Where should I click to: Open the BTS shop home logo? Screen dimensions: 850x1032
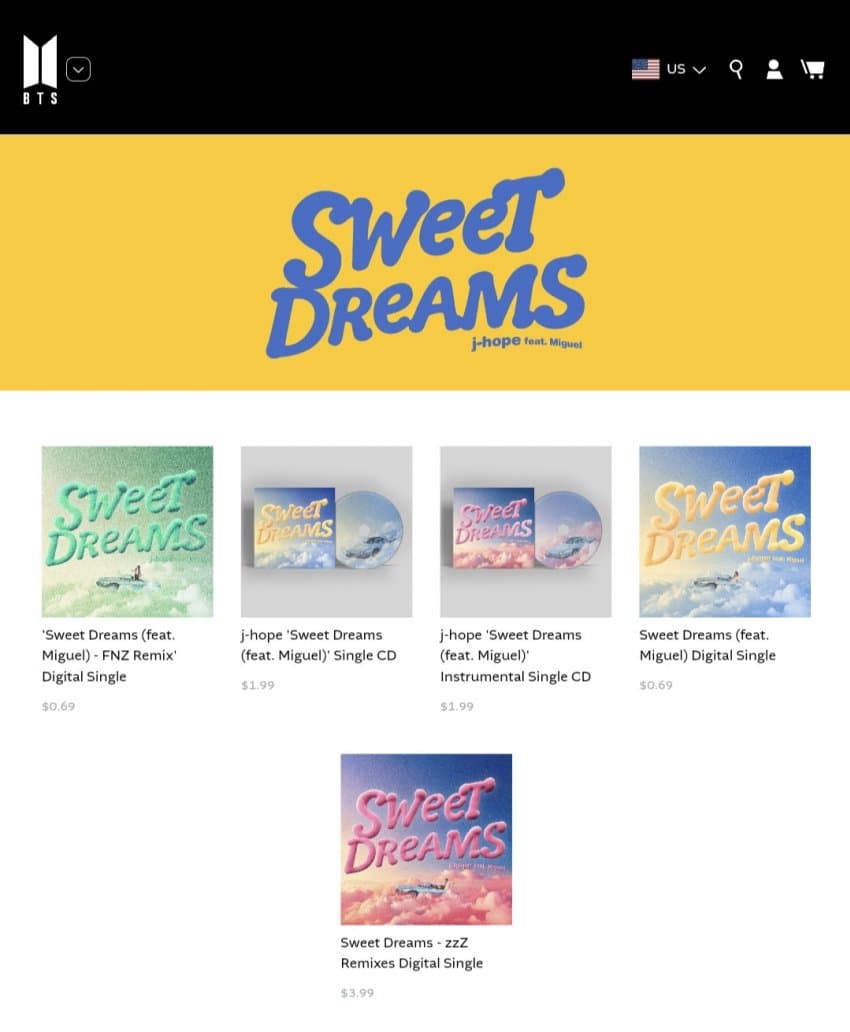tap(40, 68)
